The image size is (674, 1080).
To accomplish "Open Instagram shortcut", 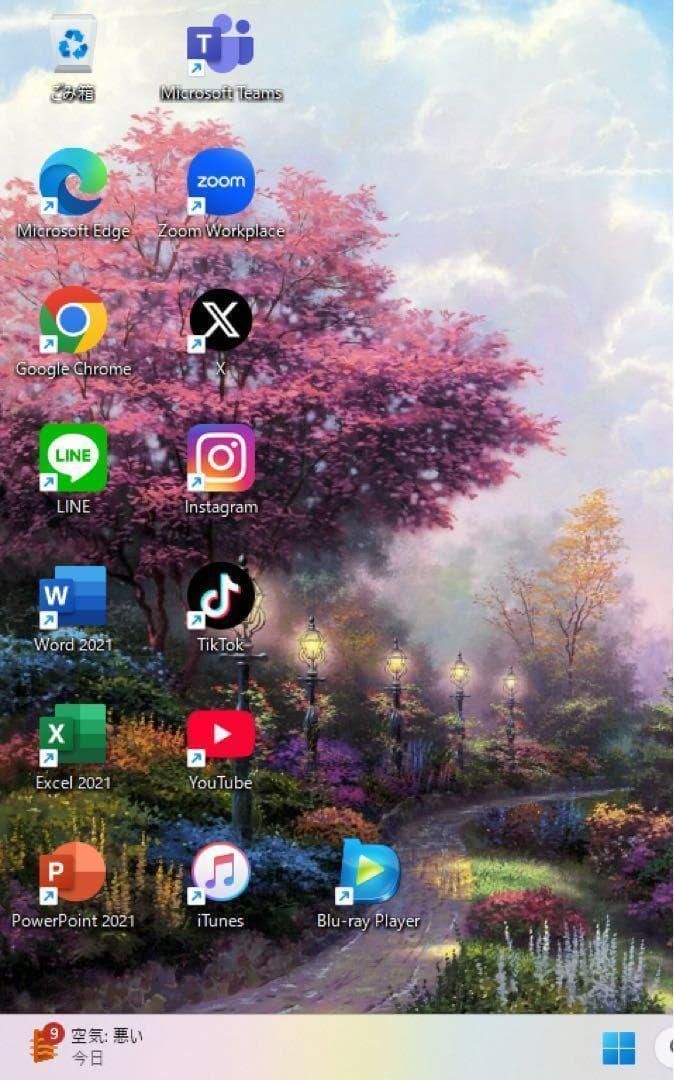I will 220,459.
